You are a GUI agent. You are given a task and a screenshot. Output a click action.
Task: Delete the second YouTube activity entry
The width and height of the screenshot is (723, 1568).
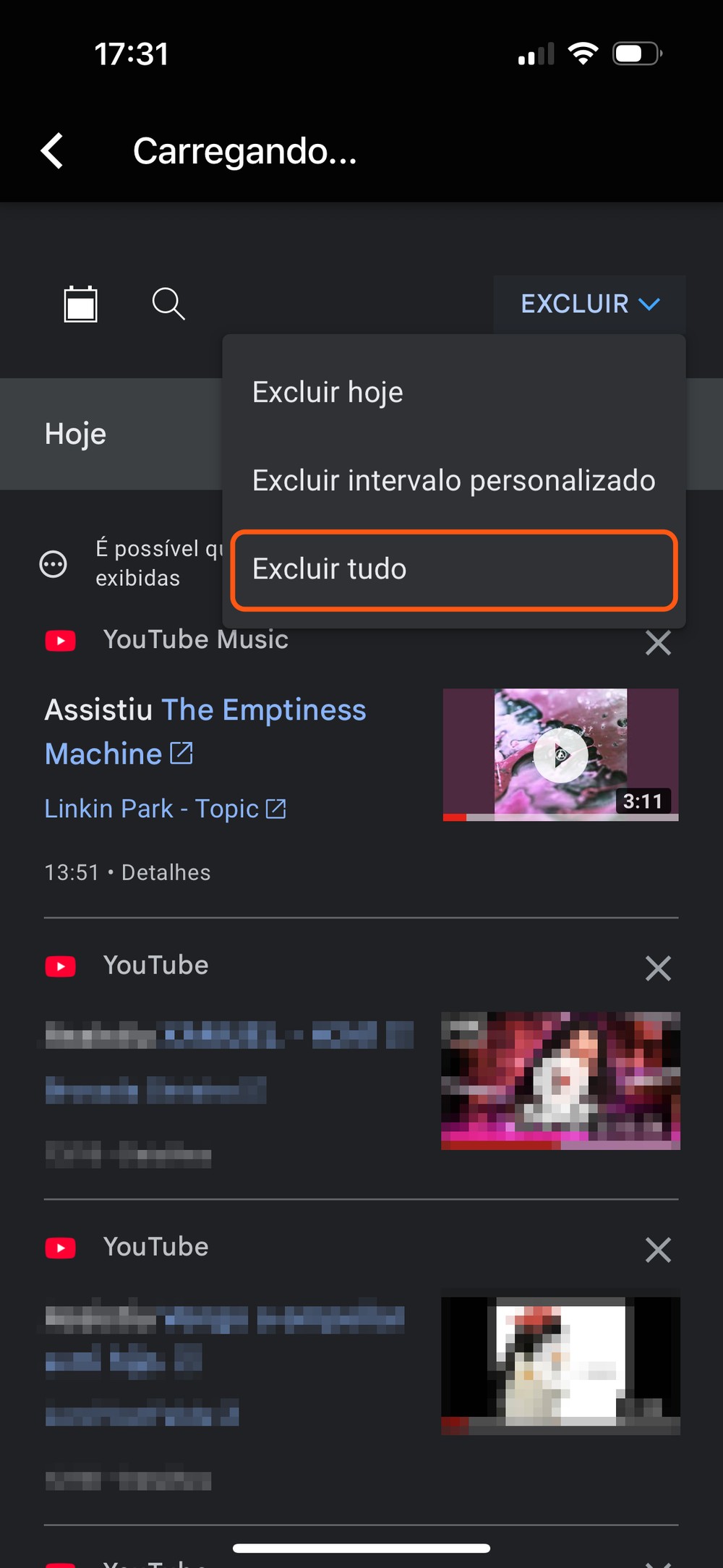coord(657,1249)
